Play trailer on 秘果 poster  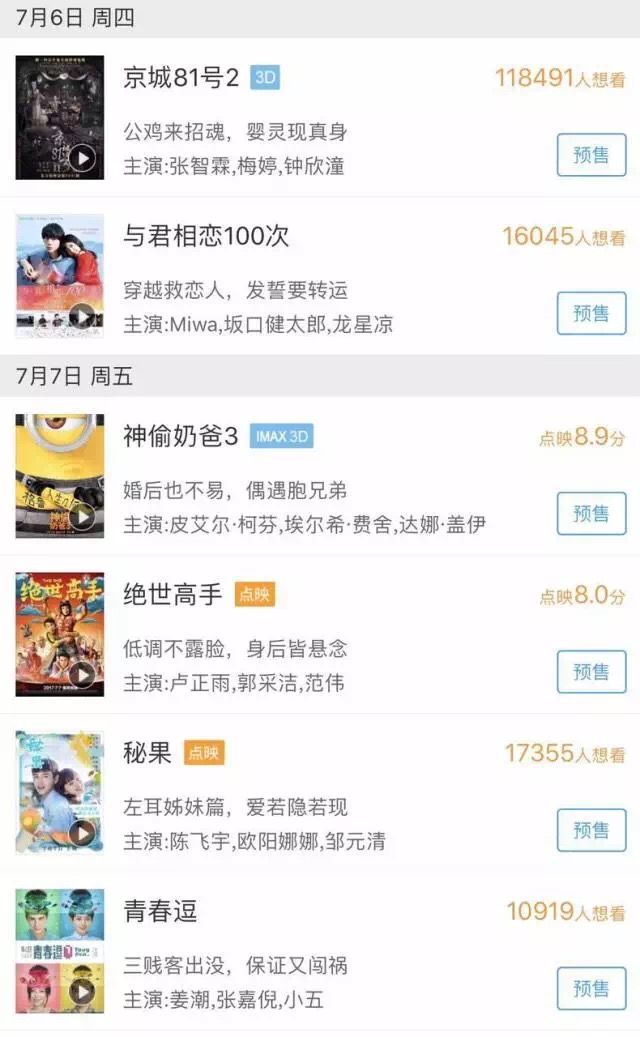pyautogui.click(x=83, y=833)
